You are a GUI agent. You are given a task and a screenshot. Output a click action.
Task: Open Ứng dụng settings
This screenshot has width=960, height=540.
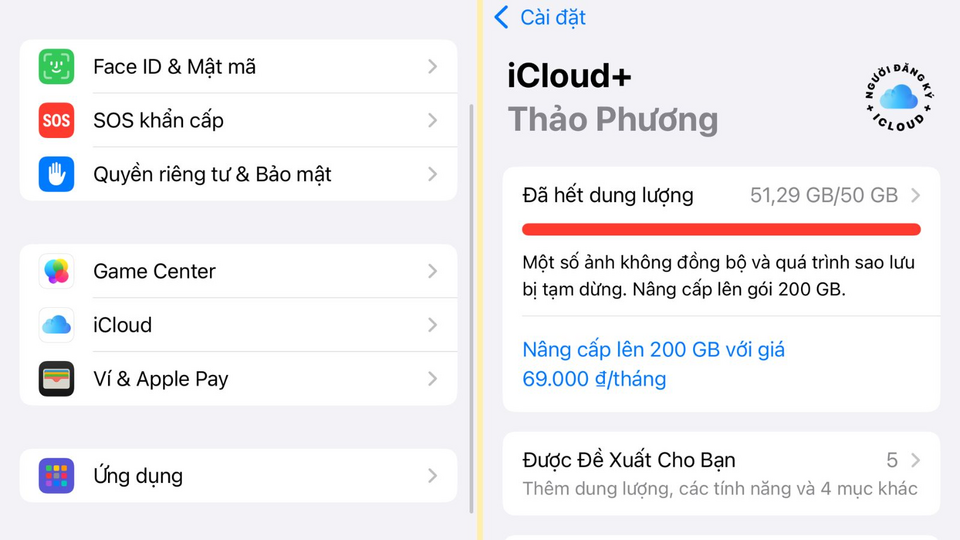tap(238, 475)
